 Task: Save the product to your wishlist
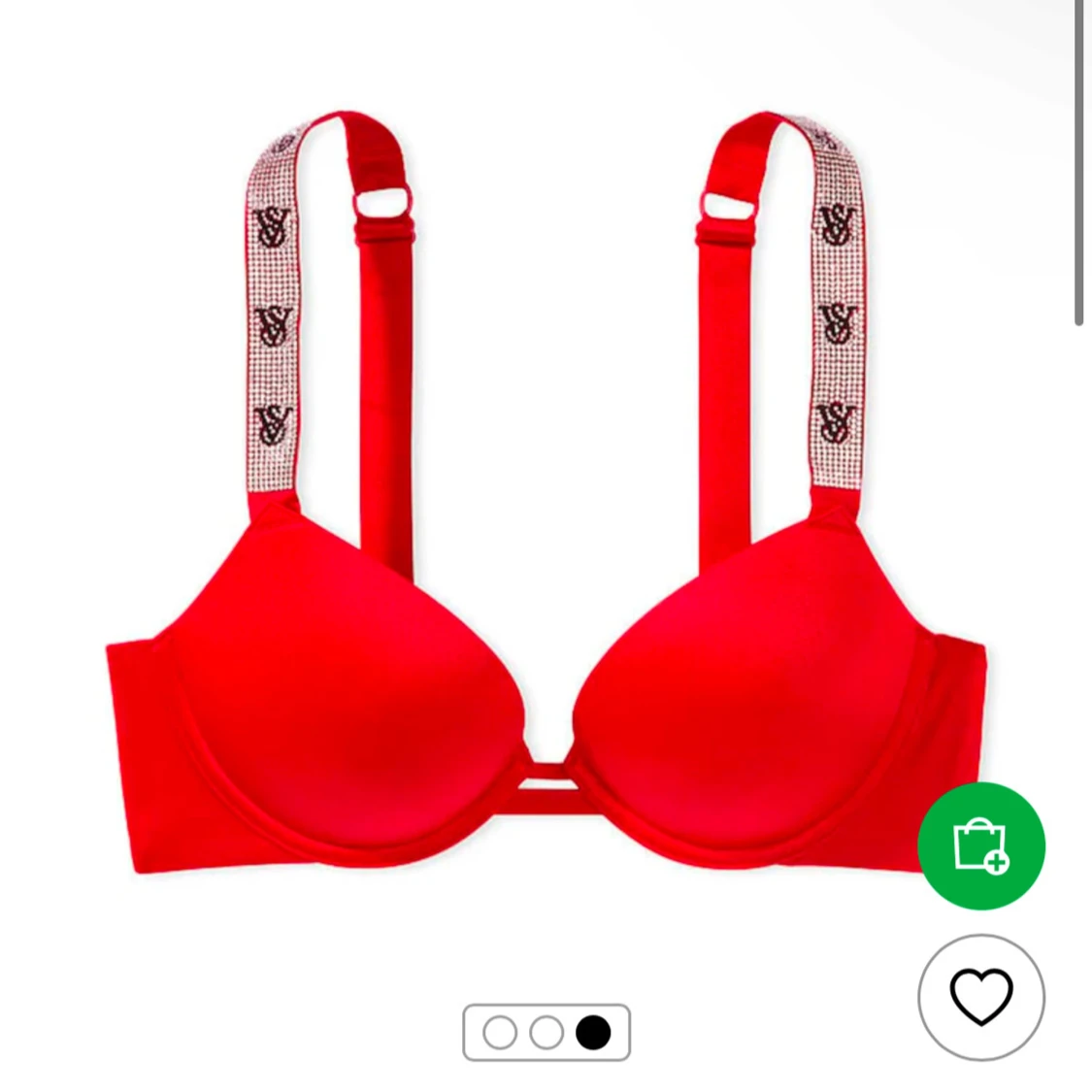click(x=980, y=997)
